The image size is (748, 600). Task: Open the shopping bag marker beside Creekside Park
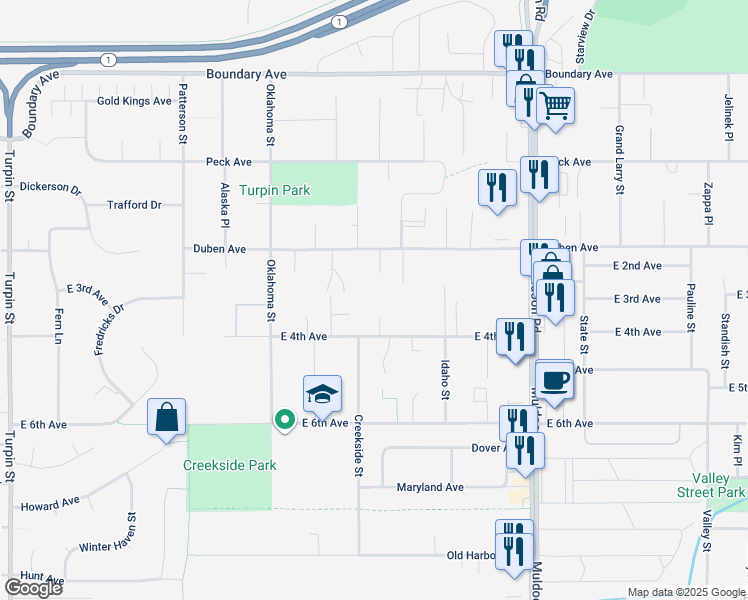point(167,418)
